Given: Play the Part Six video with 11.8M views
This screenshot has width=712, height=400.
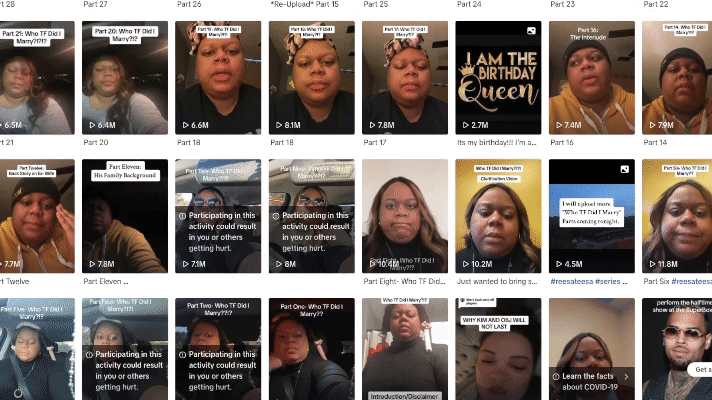Looking at the screenshot, I should coord(677,216).
